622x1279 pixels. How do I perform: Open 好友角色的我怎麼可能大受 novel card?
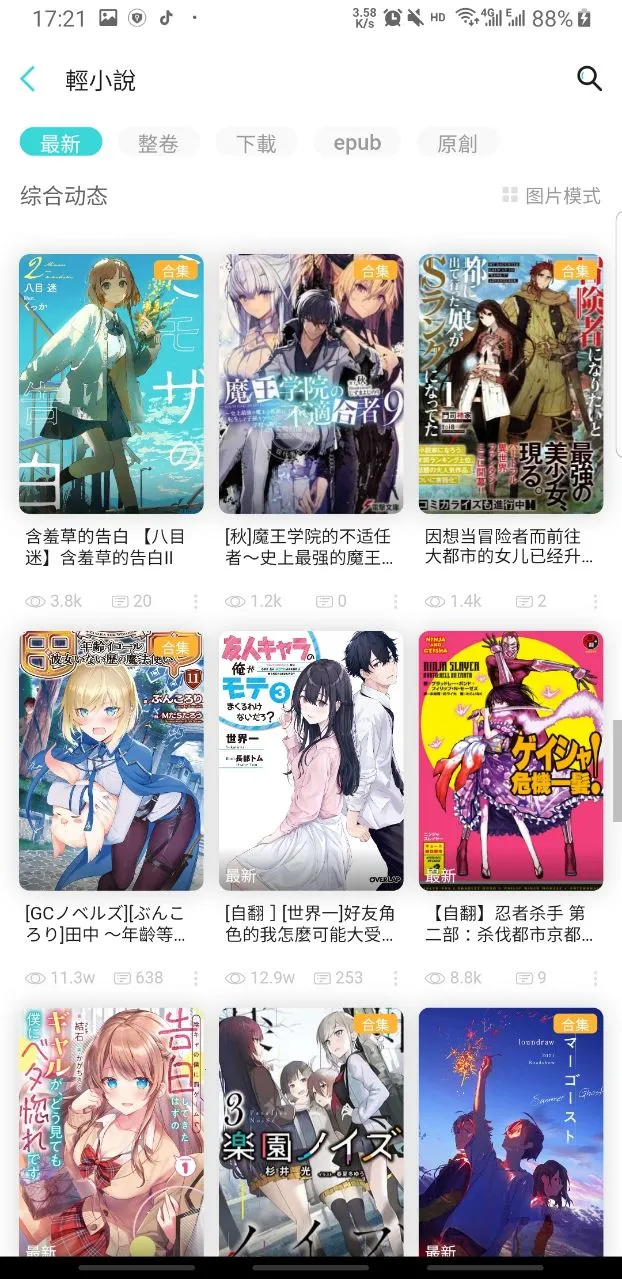311,760
